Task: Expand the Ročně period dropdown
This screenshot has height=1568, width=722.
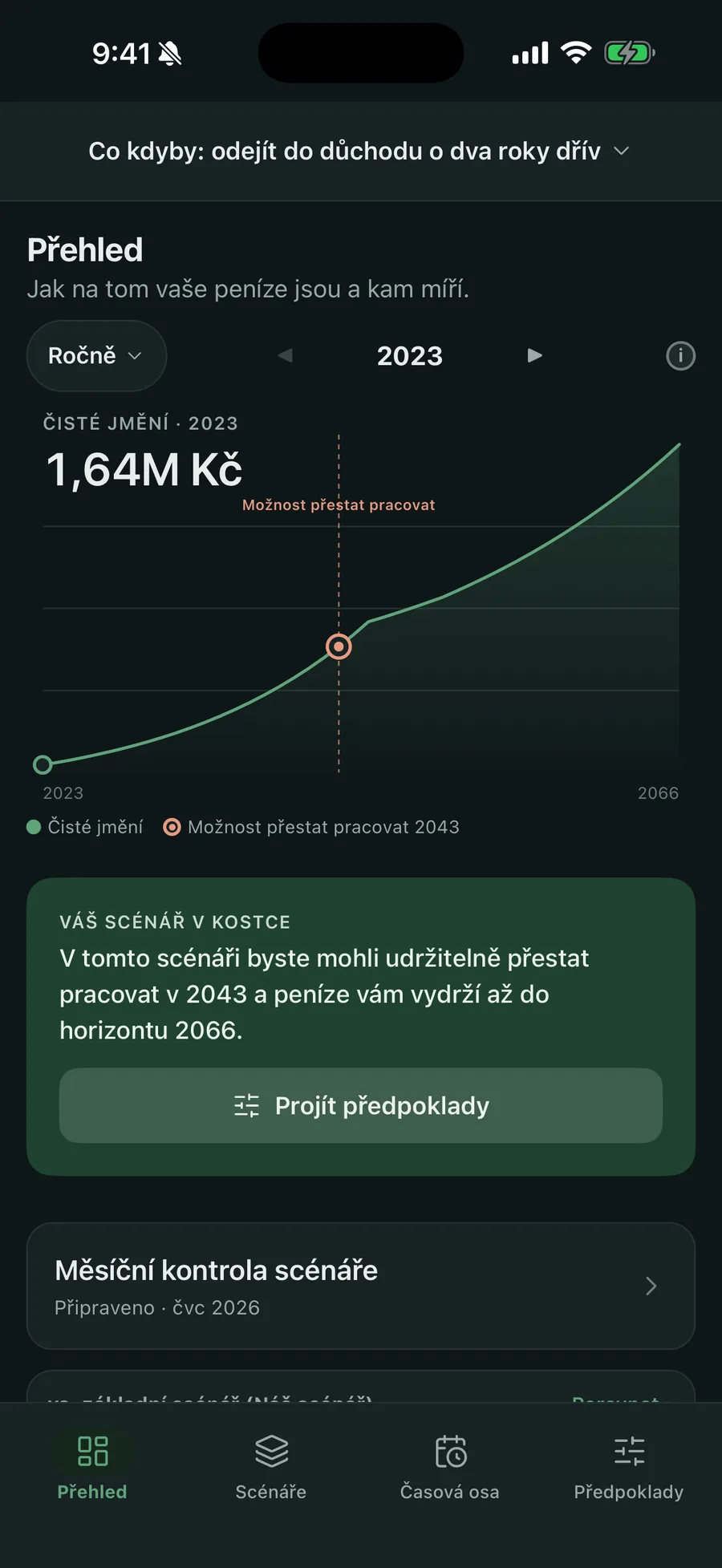Action: click(x=96, y=355)
